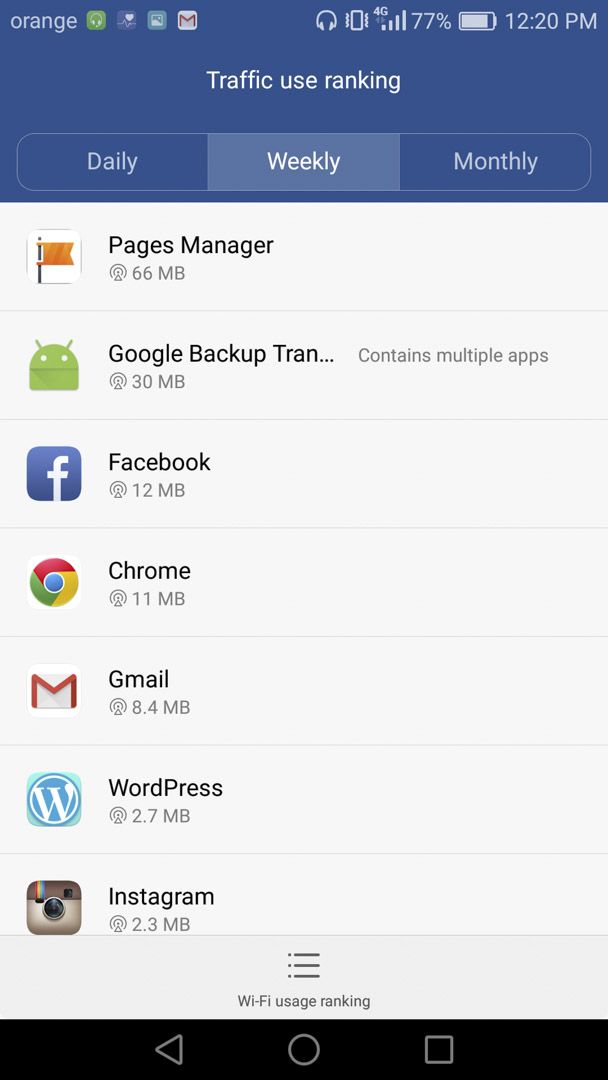Go back using the navigation bar
This screenshot has height=1080, width=608.
[169, 1050]
